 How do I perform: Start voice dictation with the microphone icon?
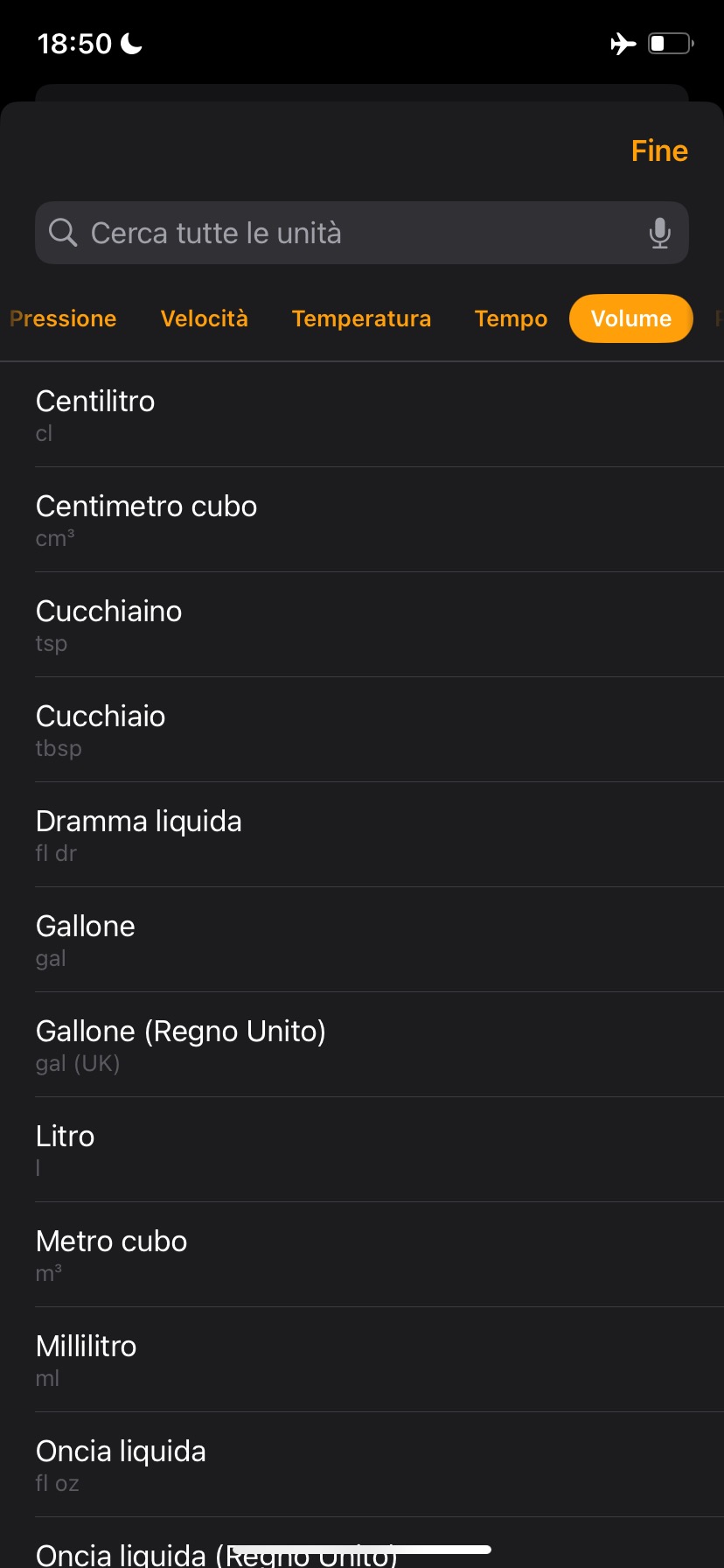coord(660,233)
